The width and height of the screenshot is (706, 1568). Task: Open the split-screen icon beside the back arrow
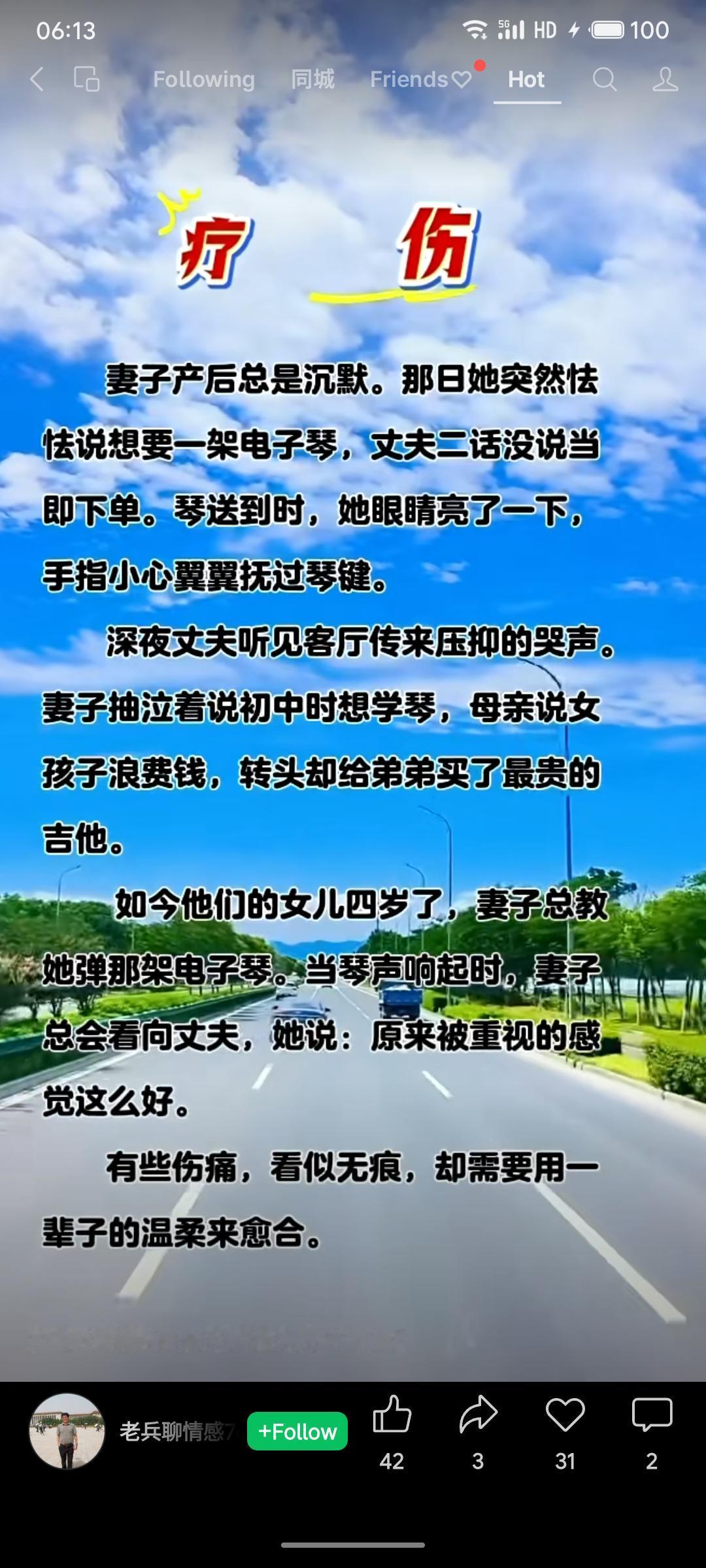[86, 77]
